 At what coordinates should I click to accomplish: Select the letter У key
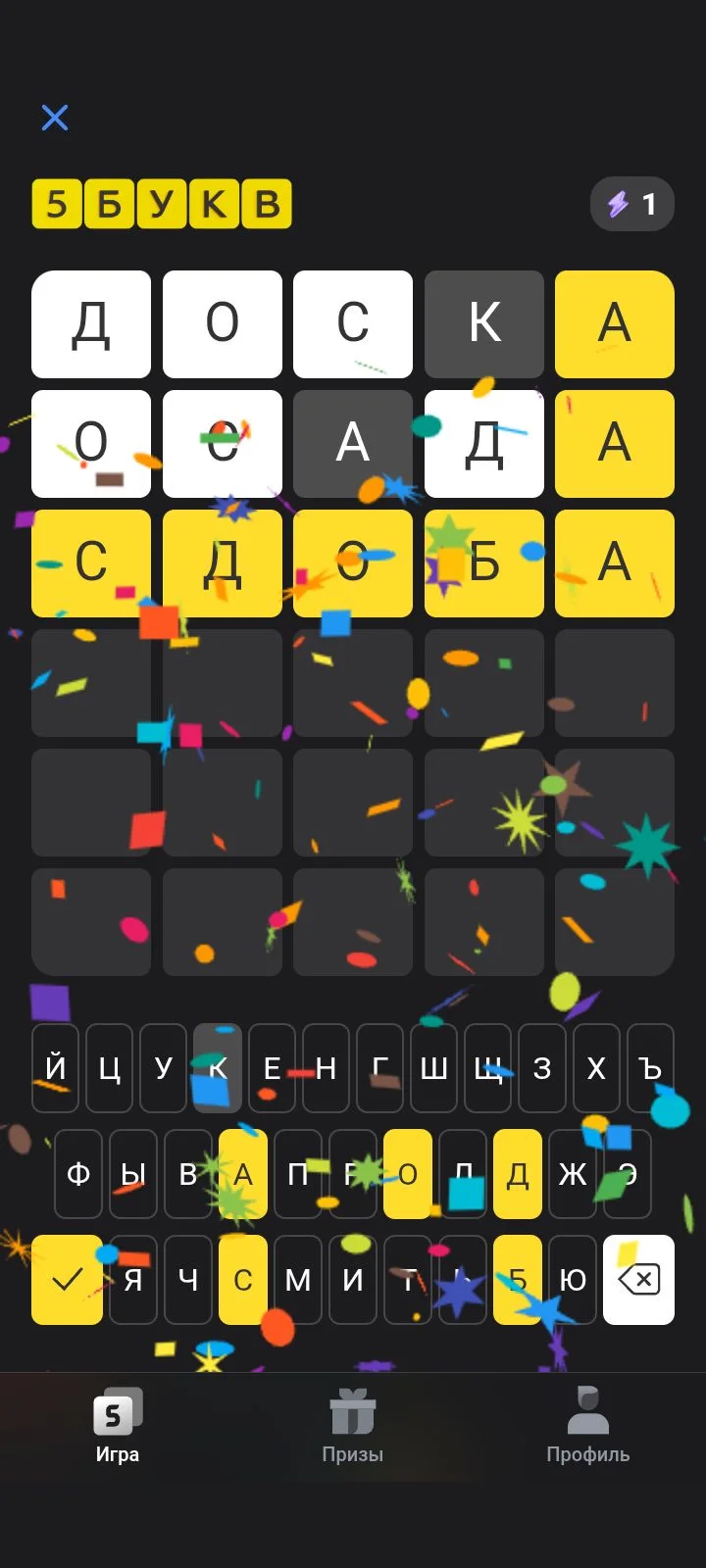click(x=164, y=1068)
